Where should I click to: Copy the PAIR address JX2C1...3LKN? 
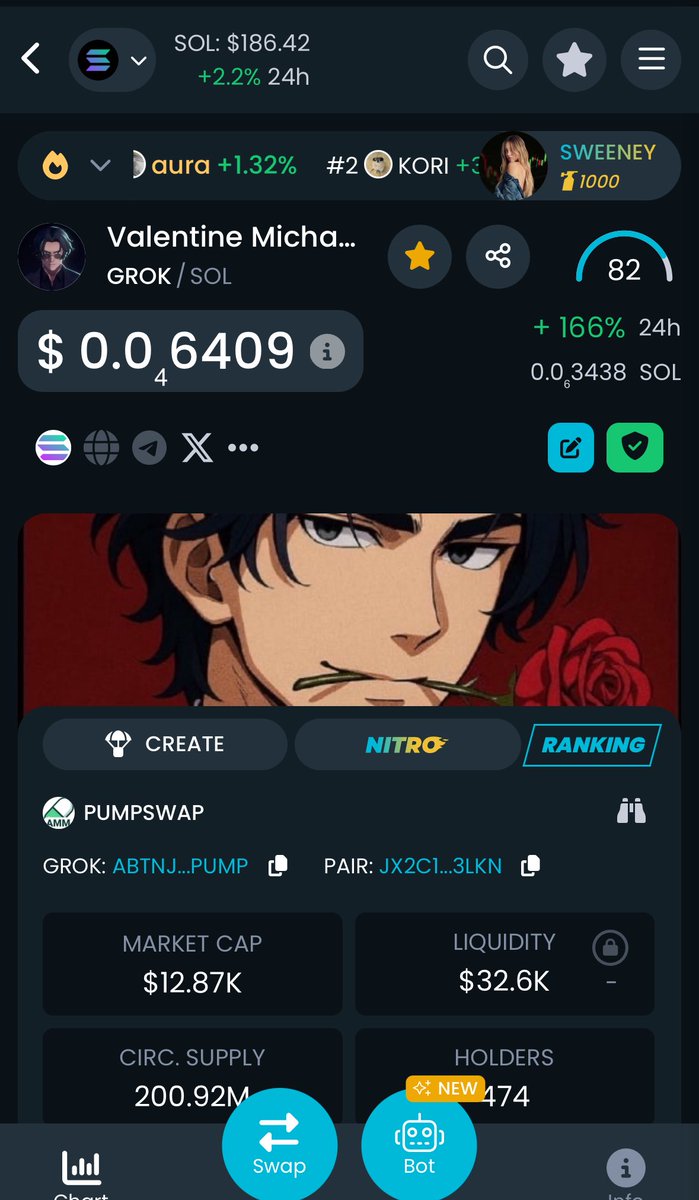[x=531, y=866]
